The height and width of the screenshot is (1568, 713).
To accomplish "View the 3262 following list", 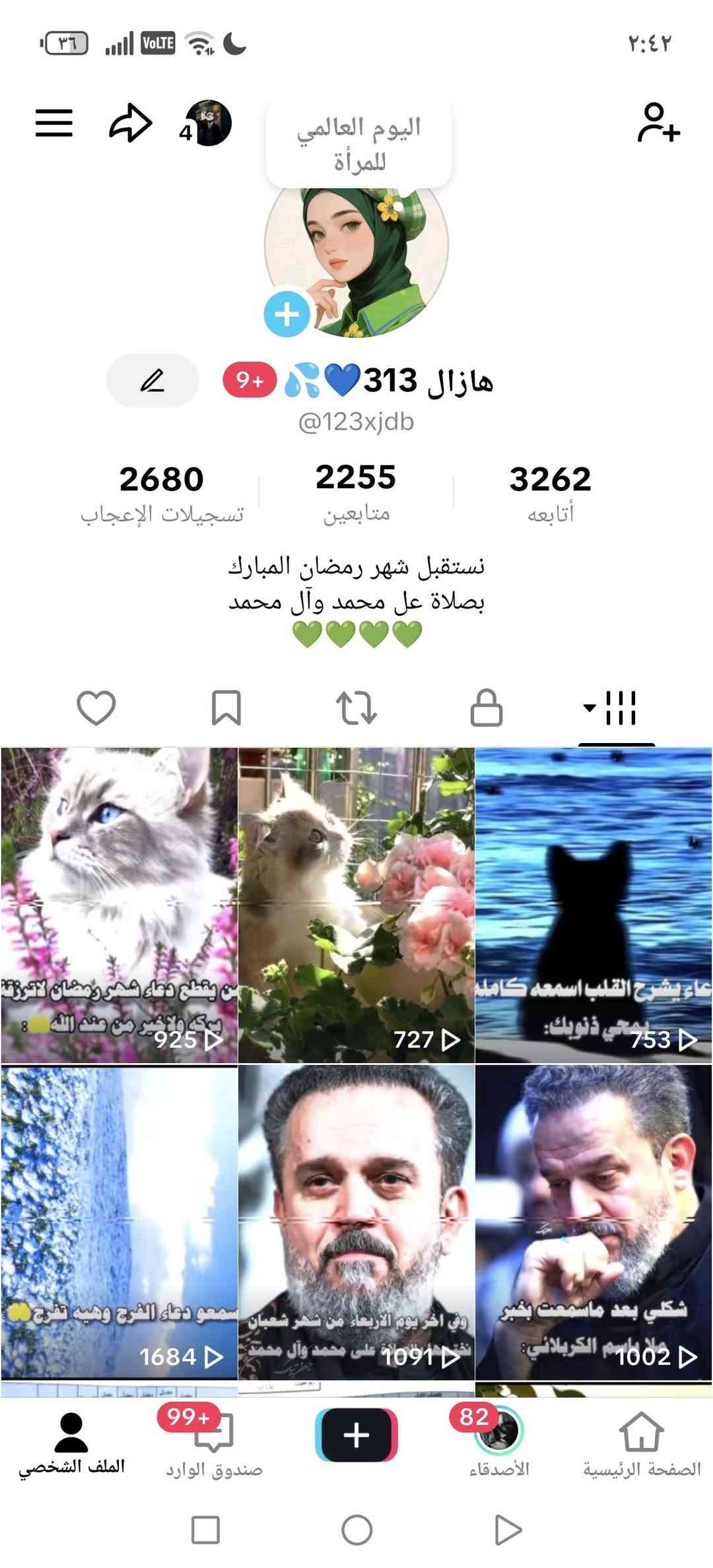I will tap(550, 492).
